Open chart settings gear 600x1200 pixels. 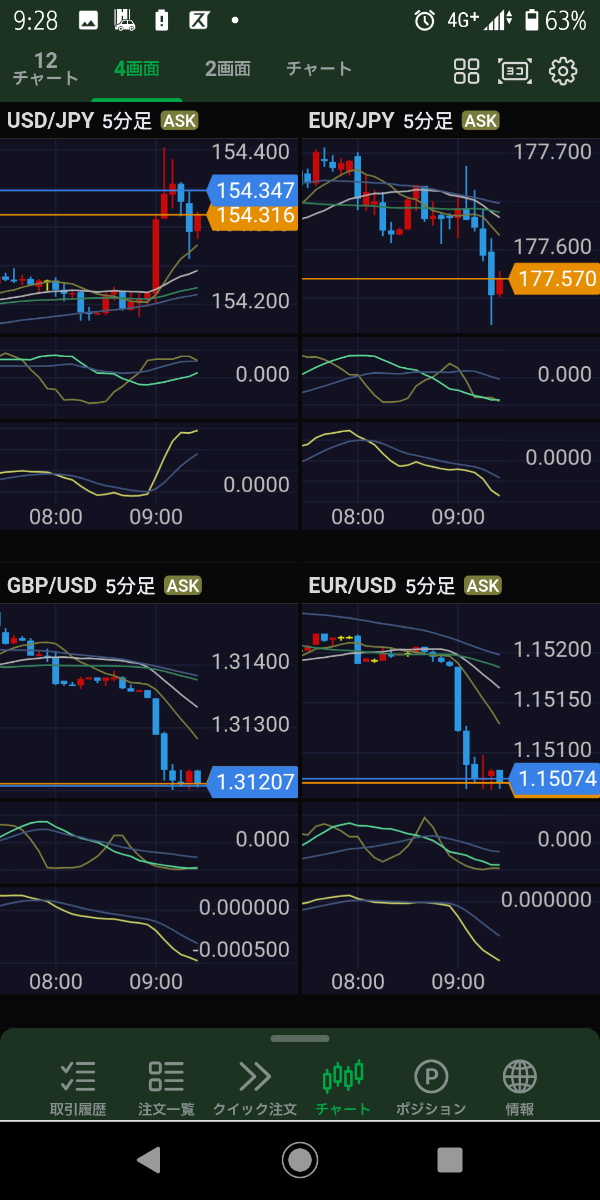(564, 71)
